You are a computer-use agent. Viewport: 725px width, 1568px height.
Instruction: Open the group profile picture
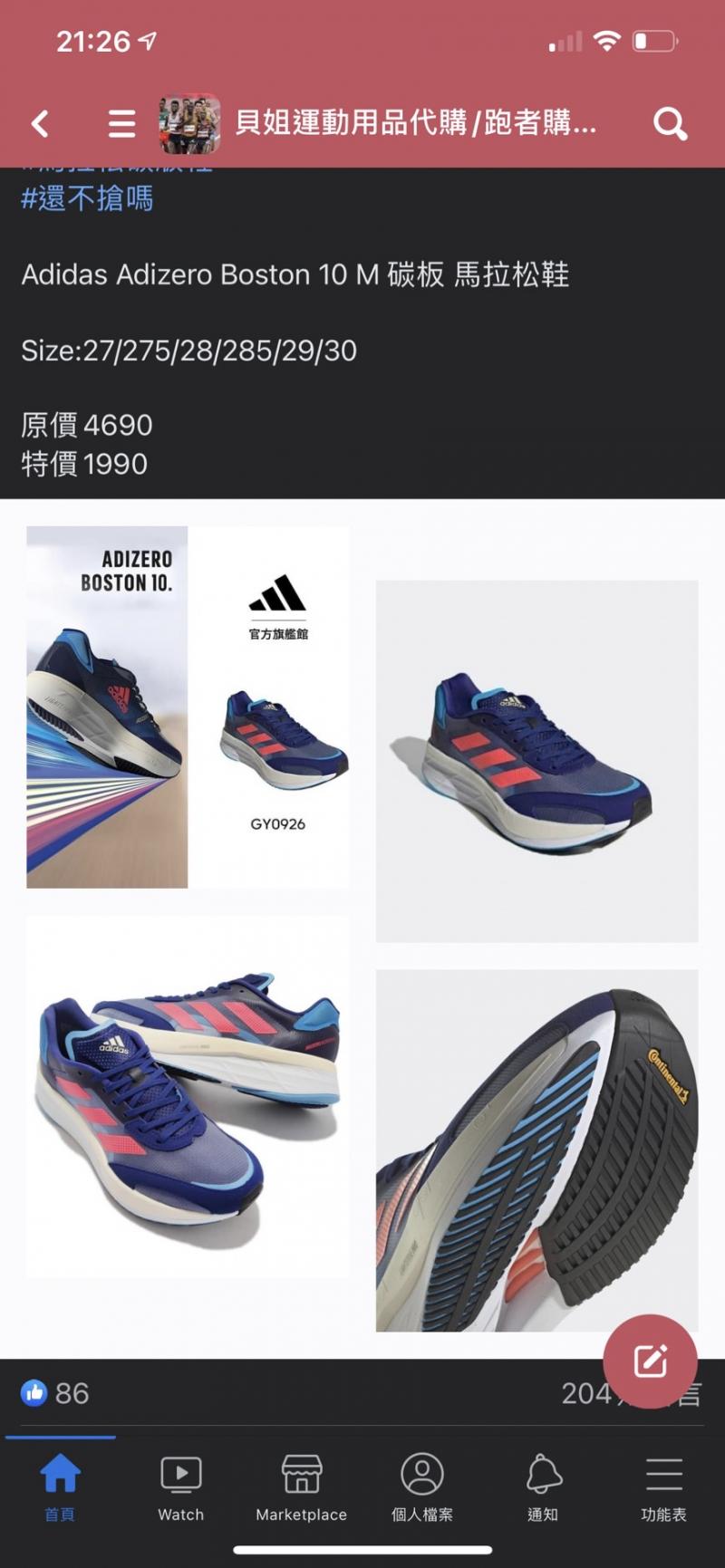coord(190,124)
